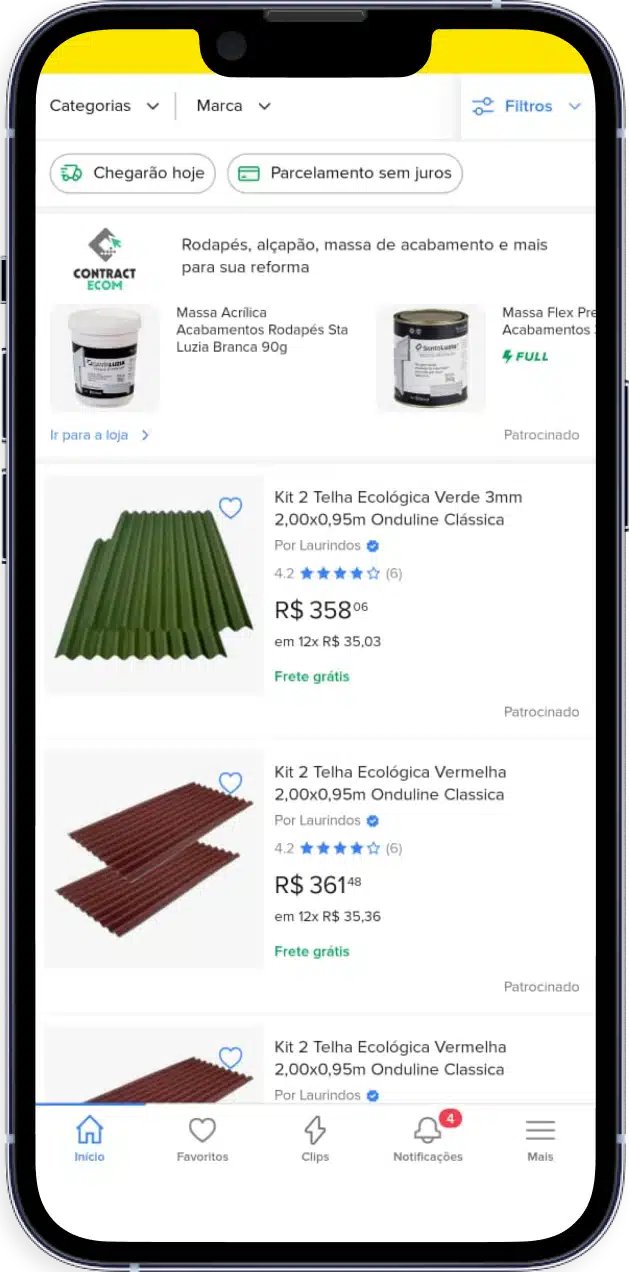629x1272 pixels.
Task: Select the Chegarão hoje chip
Action: pyautogui.click(x=133, y=173)
